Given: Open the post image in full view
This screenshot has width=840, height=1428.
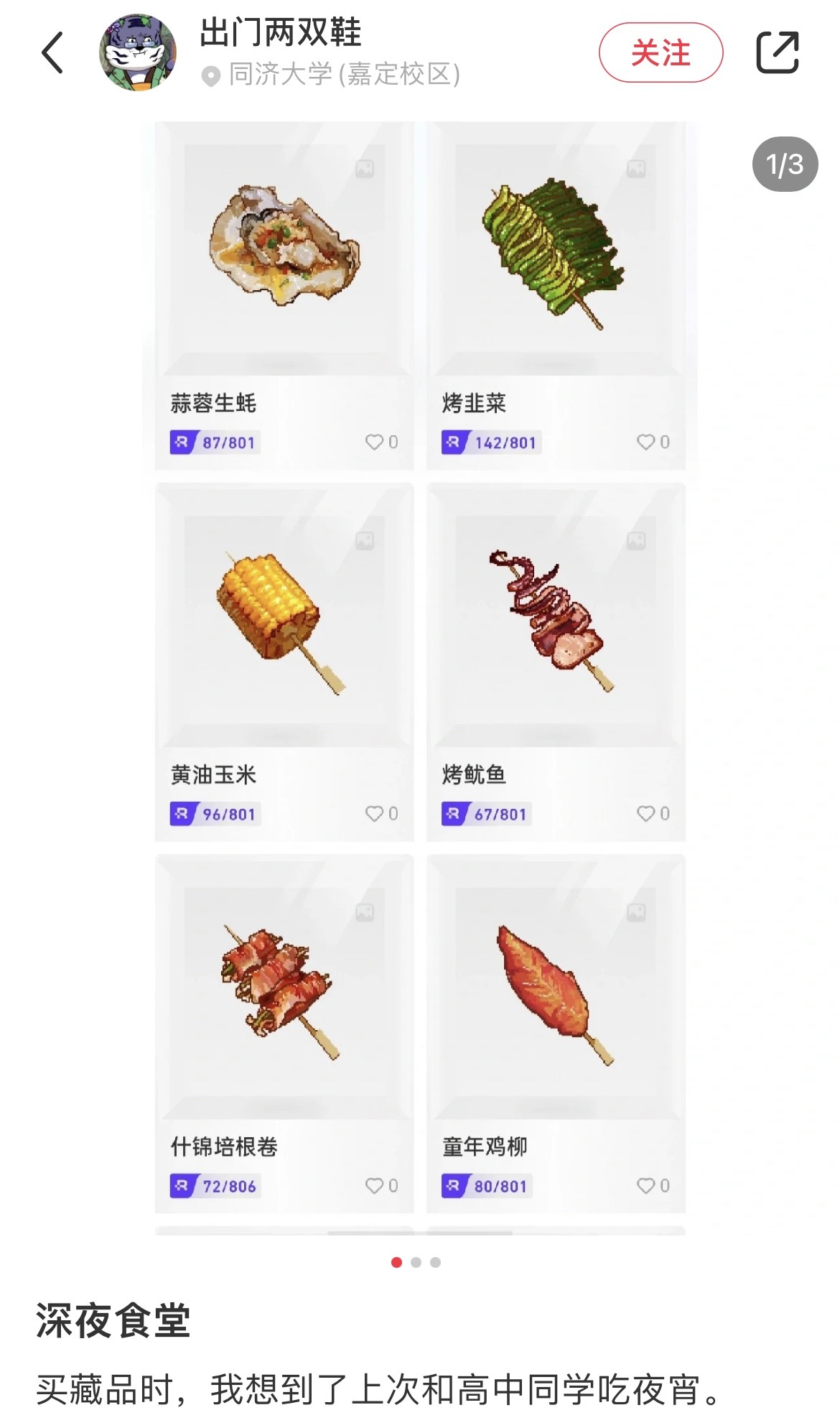Looking at the screenshot, I should [x=420, y=675].
